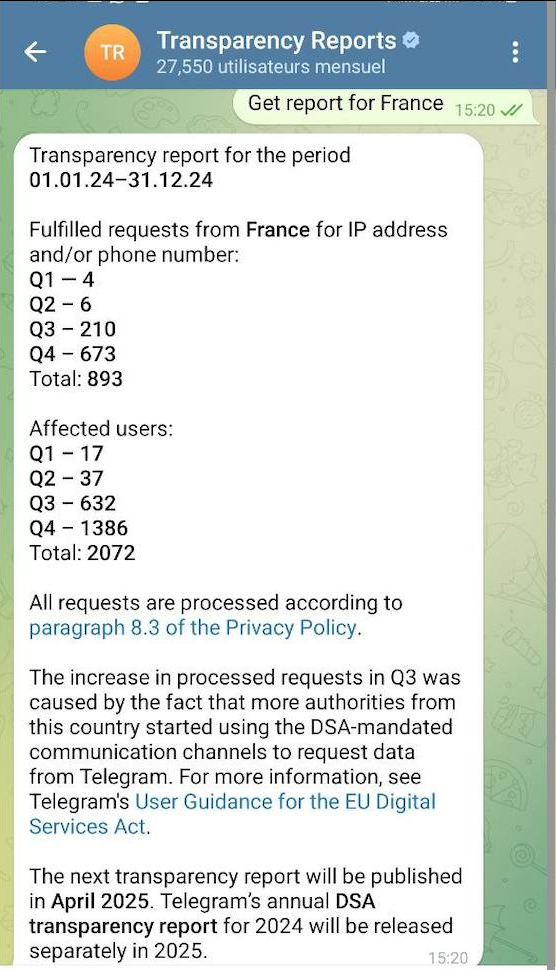Open the TR profile avatar
This screenshot has height=970, width=556.
113,53
